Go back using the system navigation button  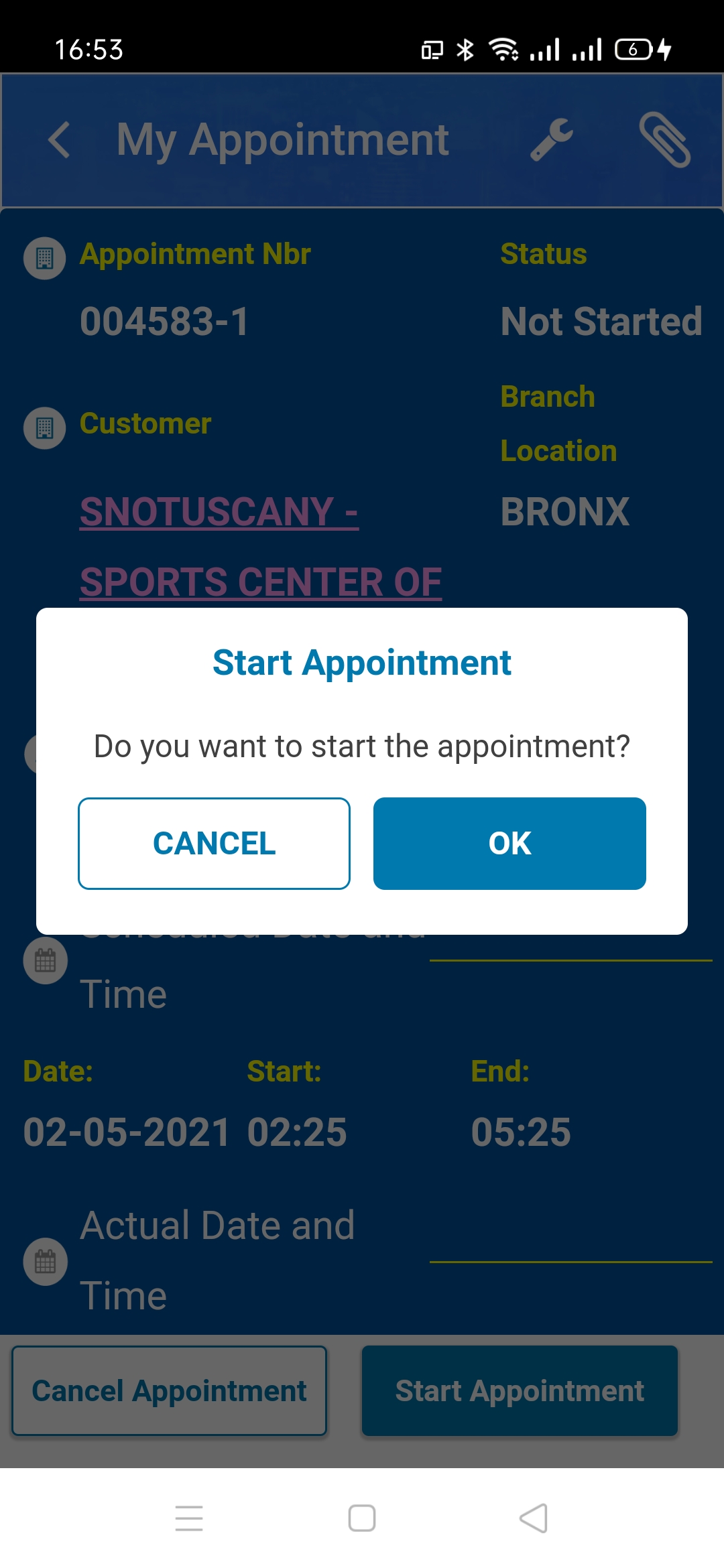(x=534, y=1518)
